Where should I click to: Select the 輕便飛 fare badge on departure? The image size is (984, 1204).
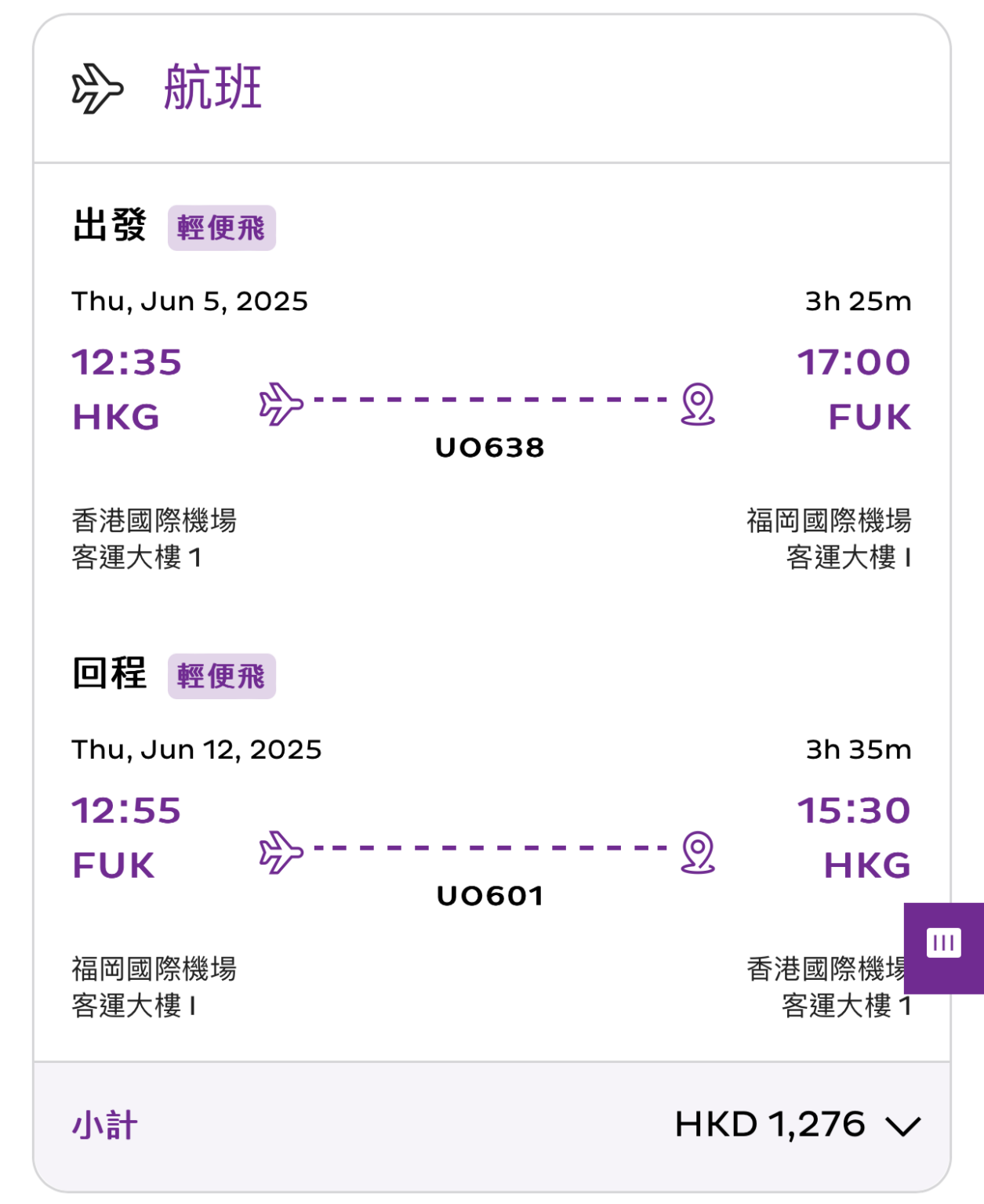[222, 228]
